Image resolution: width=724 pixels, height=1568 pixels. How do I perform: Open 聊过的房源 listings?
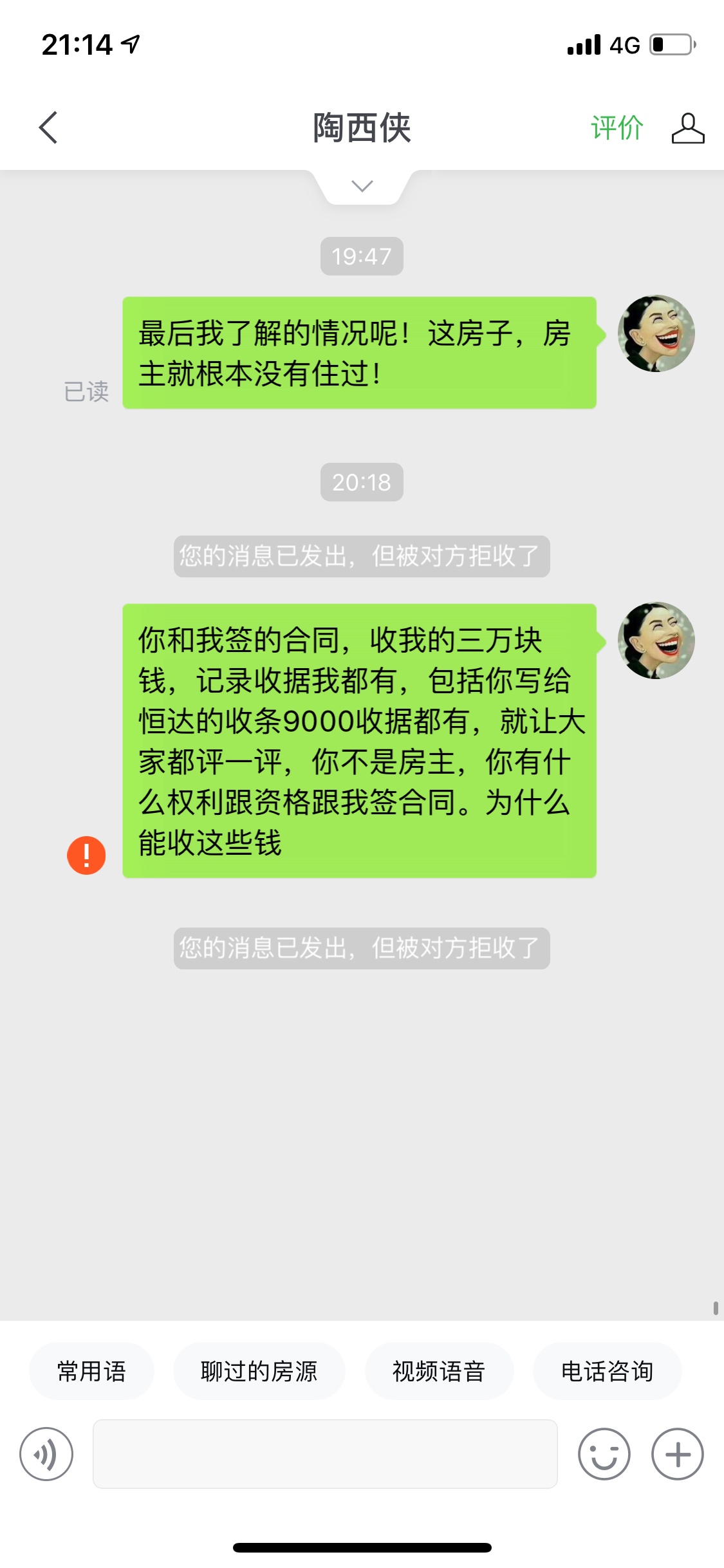coord(259,1371)
